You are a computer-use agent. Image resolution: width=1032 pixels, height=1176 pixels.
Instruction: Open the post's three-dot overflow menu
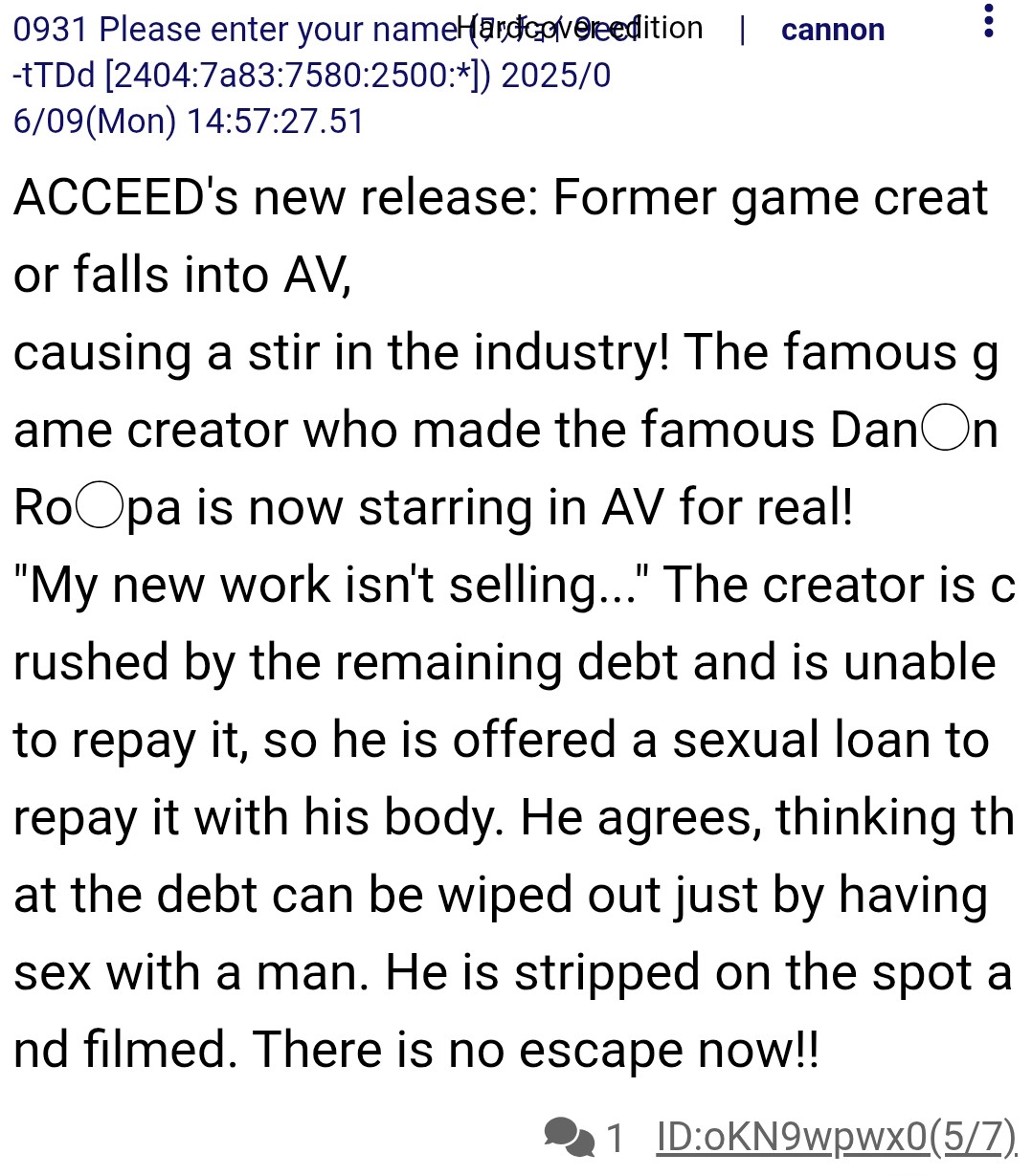point(989,22)
